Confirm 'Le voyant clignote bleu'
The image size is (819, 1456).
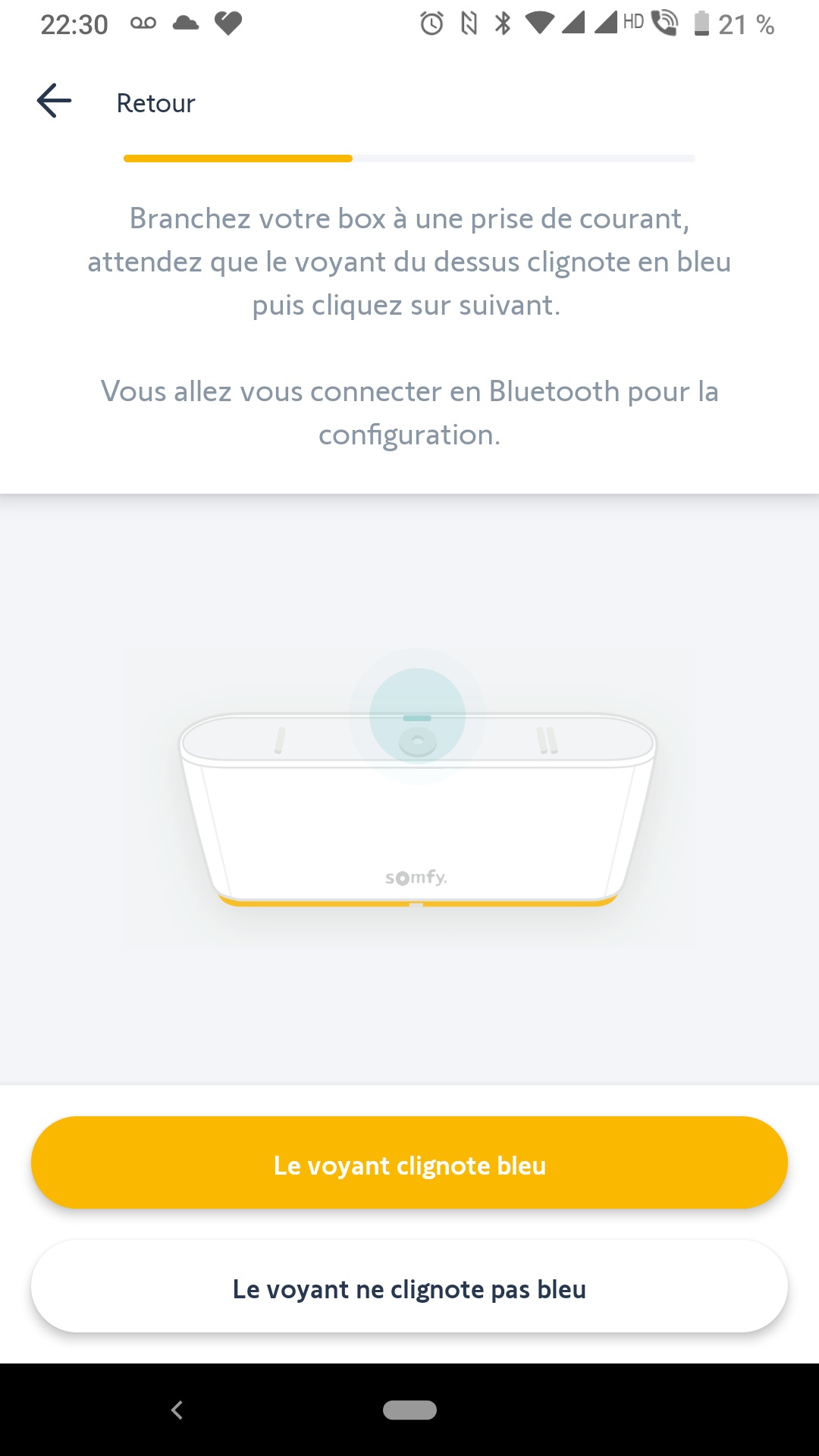pyautogui.click(x=409, y=1163)
